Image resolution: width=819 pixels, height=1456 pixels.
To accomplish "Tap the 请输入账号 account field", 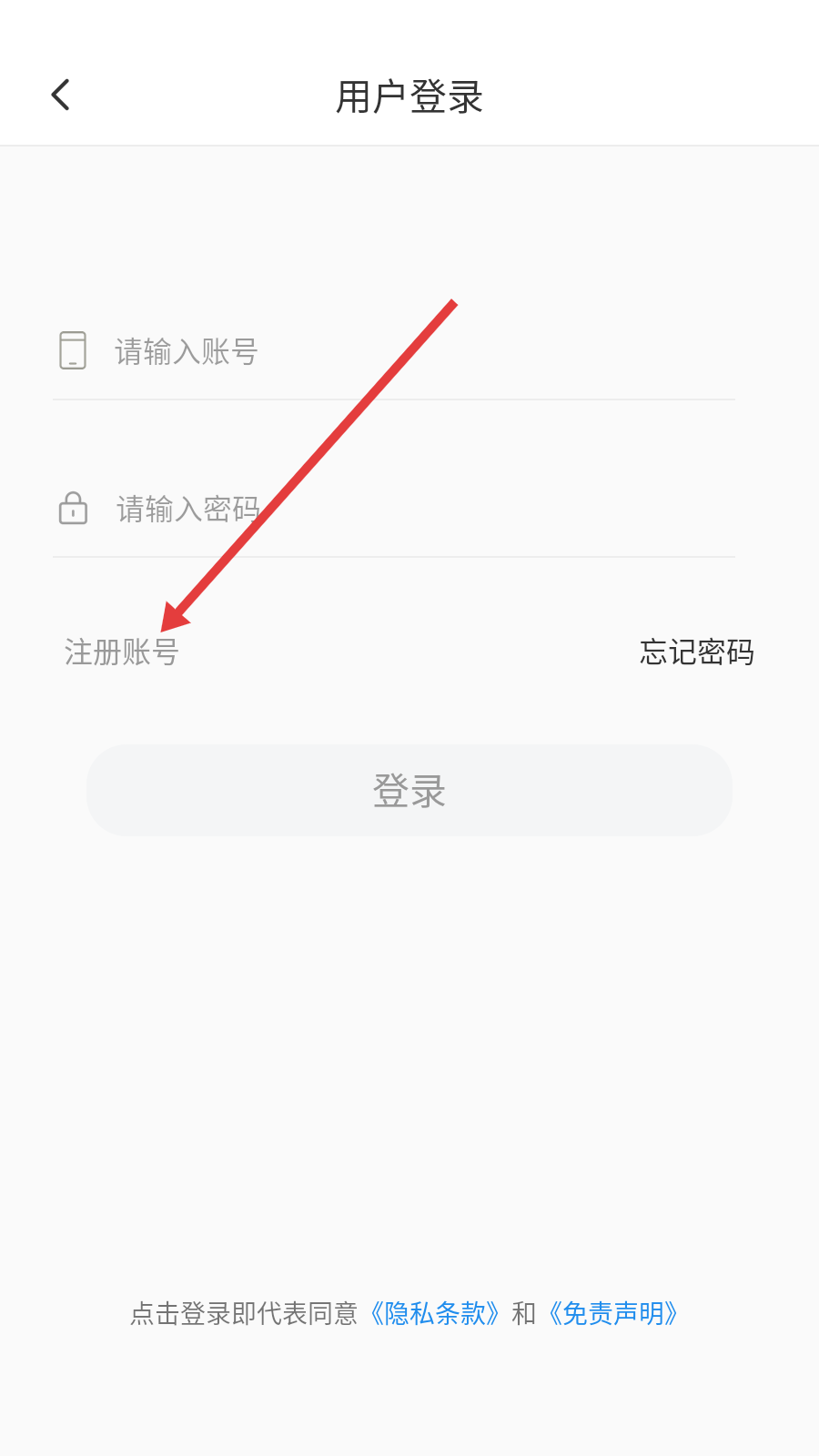I will [394, 351].
